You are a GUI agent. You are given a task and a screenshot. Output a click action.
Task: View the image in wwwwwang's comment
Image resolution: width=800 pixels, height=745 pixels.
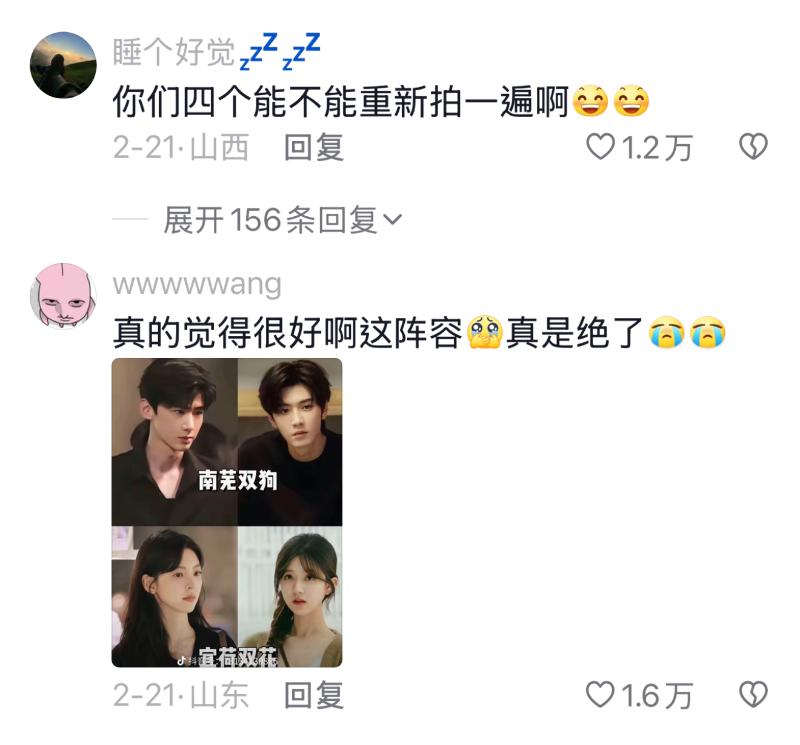[x=227, y=513]
